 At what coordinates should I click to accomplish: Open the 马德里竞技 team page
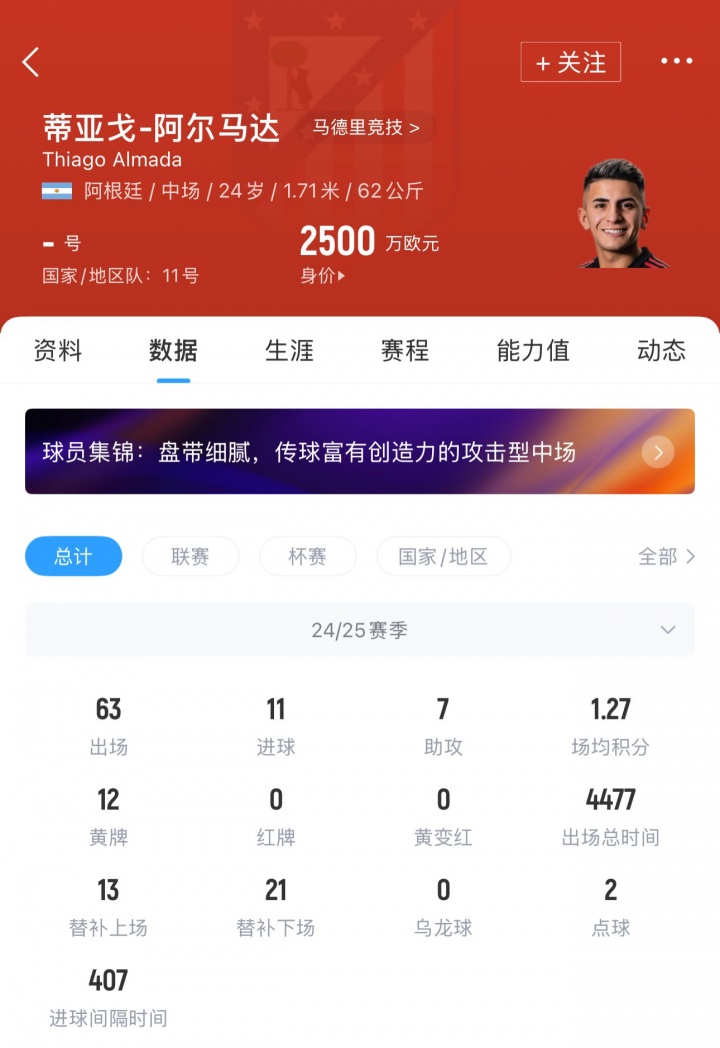coord(366,127)
